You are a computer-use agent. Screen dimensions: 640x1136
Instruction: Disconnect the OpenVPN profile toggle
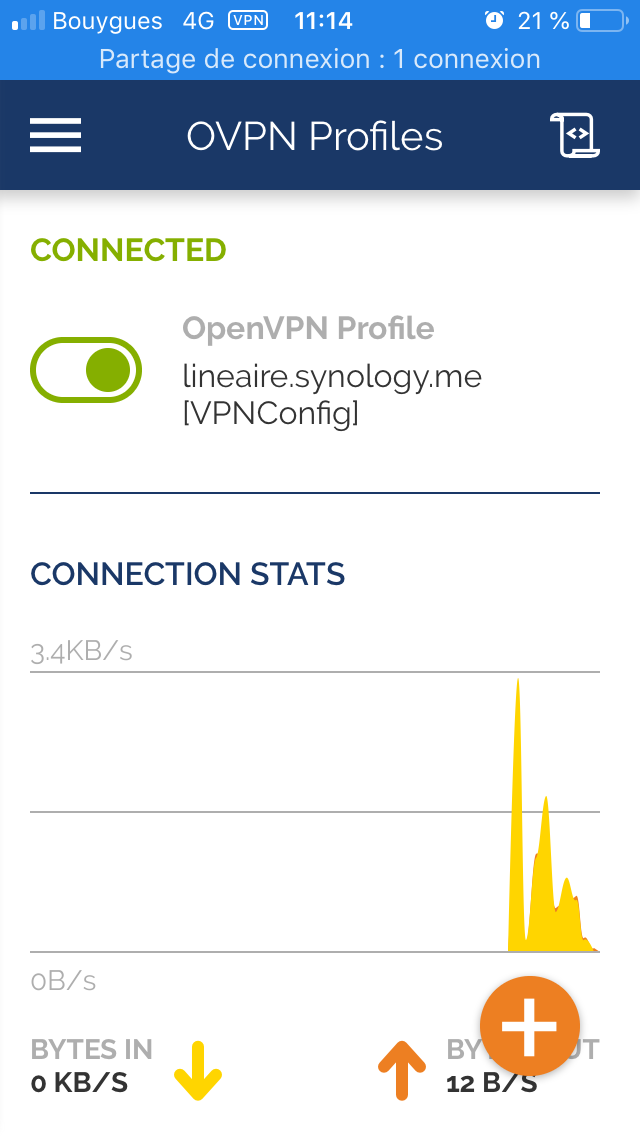(x=86, y=370)
